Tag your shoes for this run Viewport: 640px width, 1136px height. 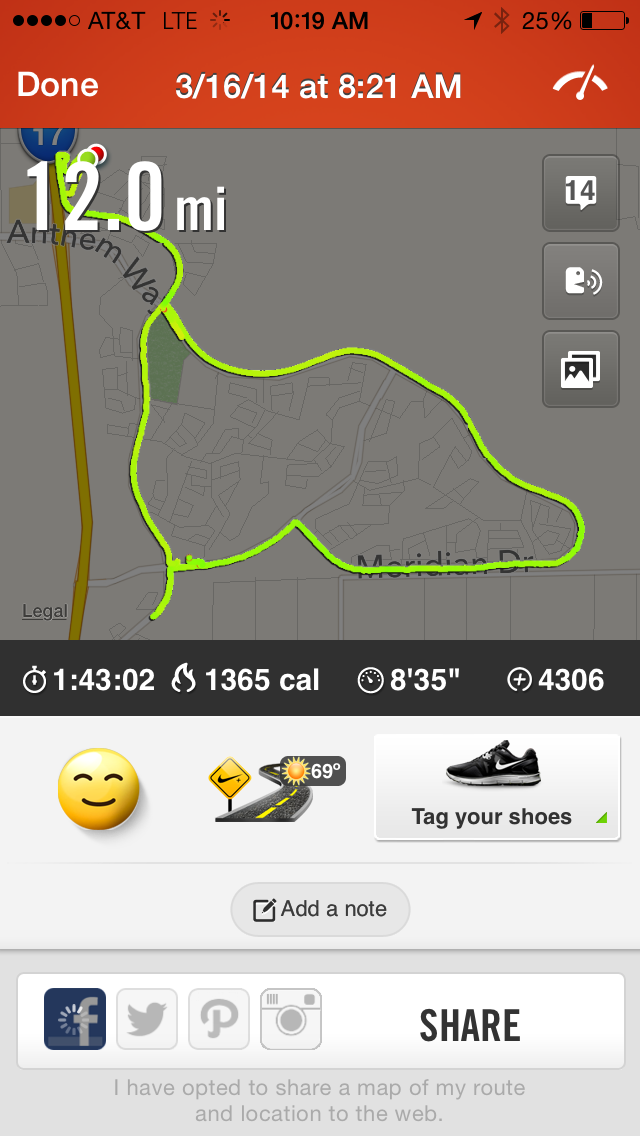tap(497, 788)
